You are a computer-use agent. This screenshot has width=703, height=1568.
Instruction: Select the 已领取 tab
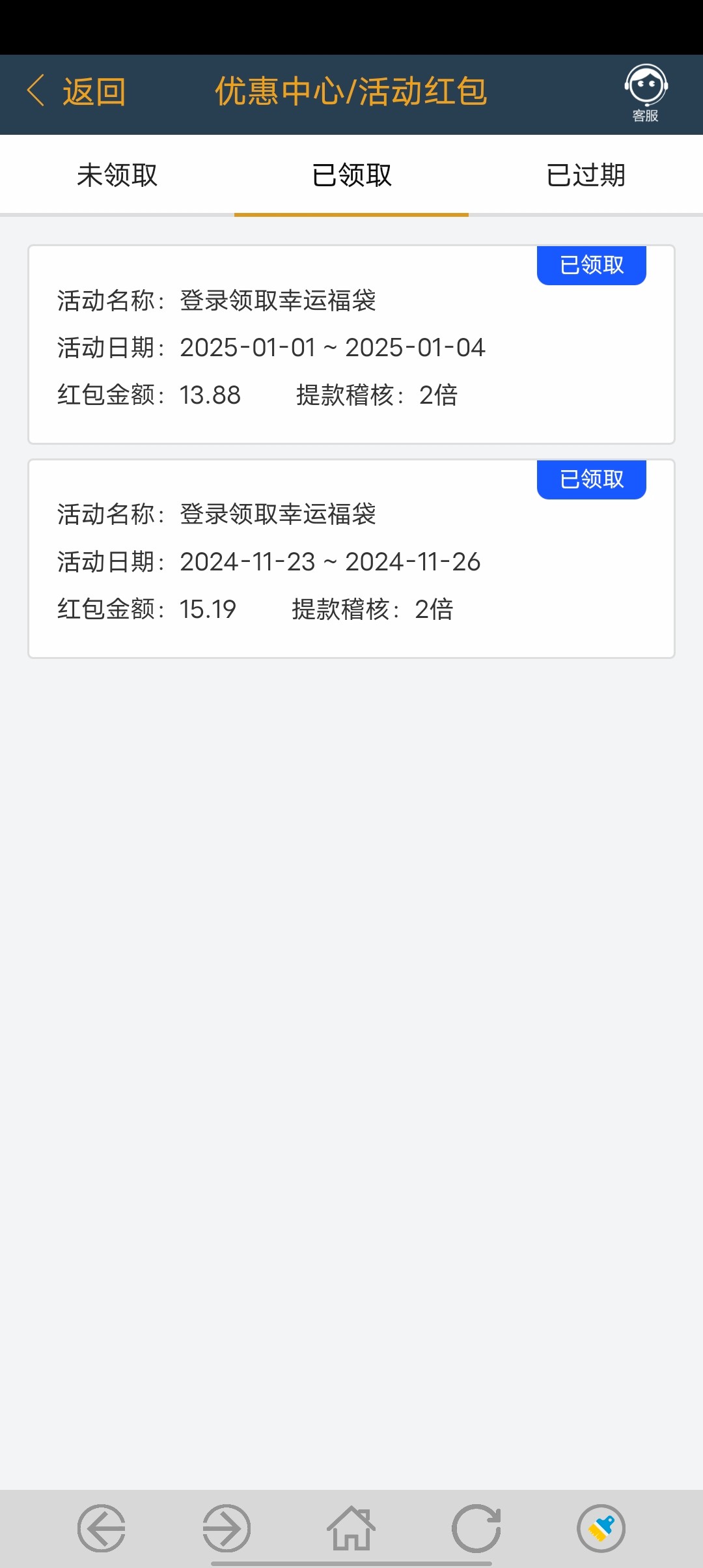[x=351, y=175]
